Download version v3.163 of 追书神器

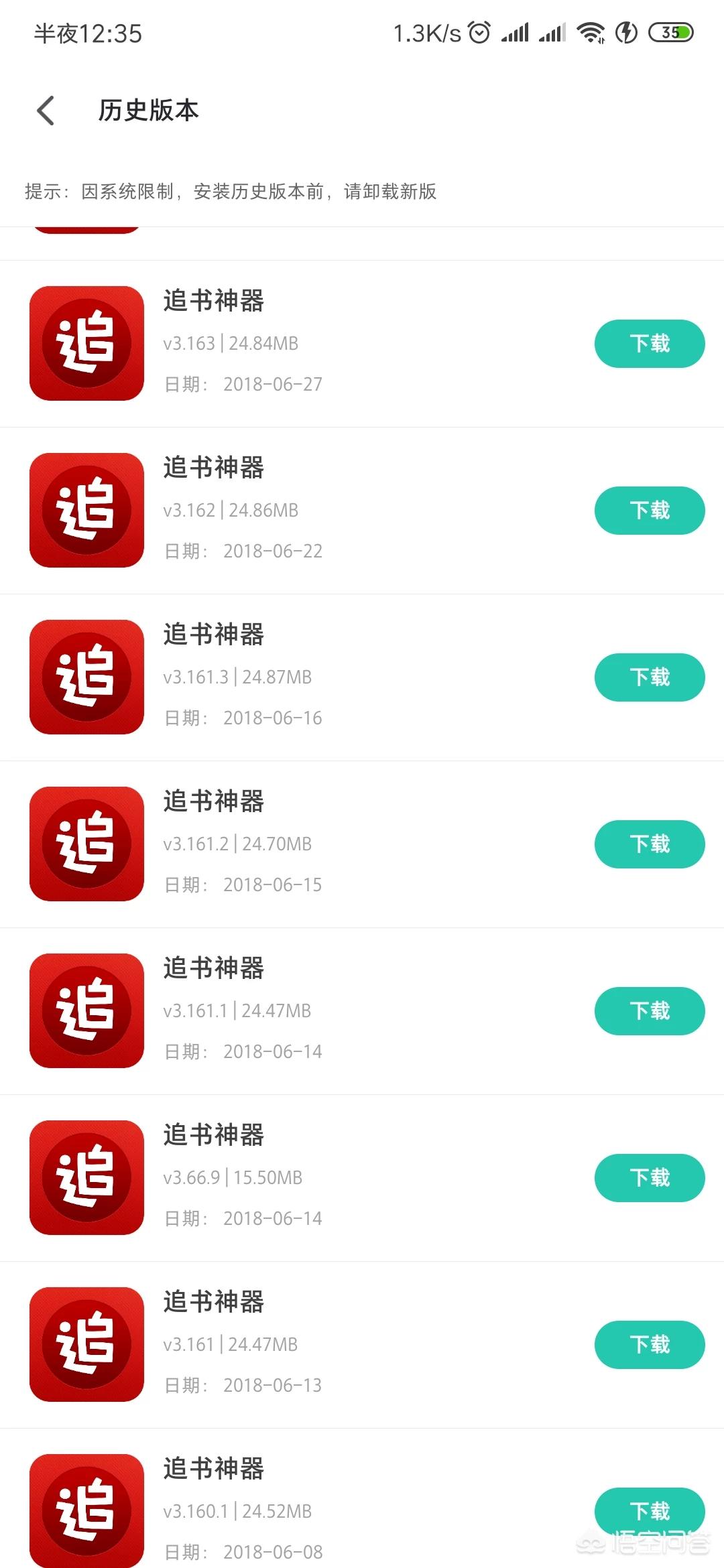coord(649,344)
